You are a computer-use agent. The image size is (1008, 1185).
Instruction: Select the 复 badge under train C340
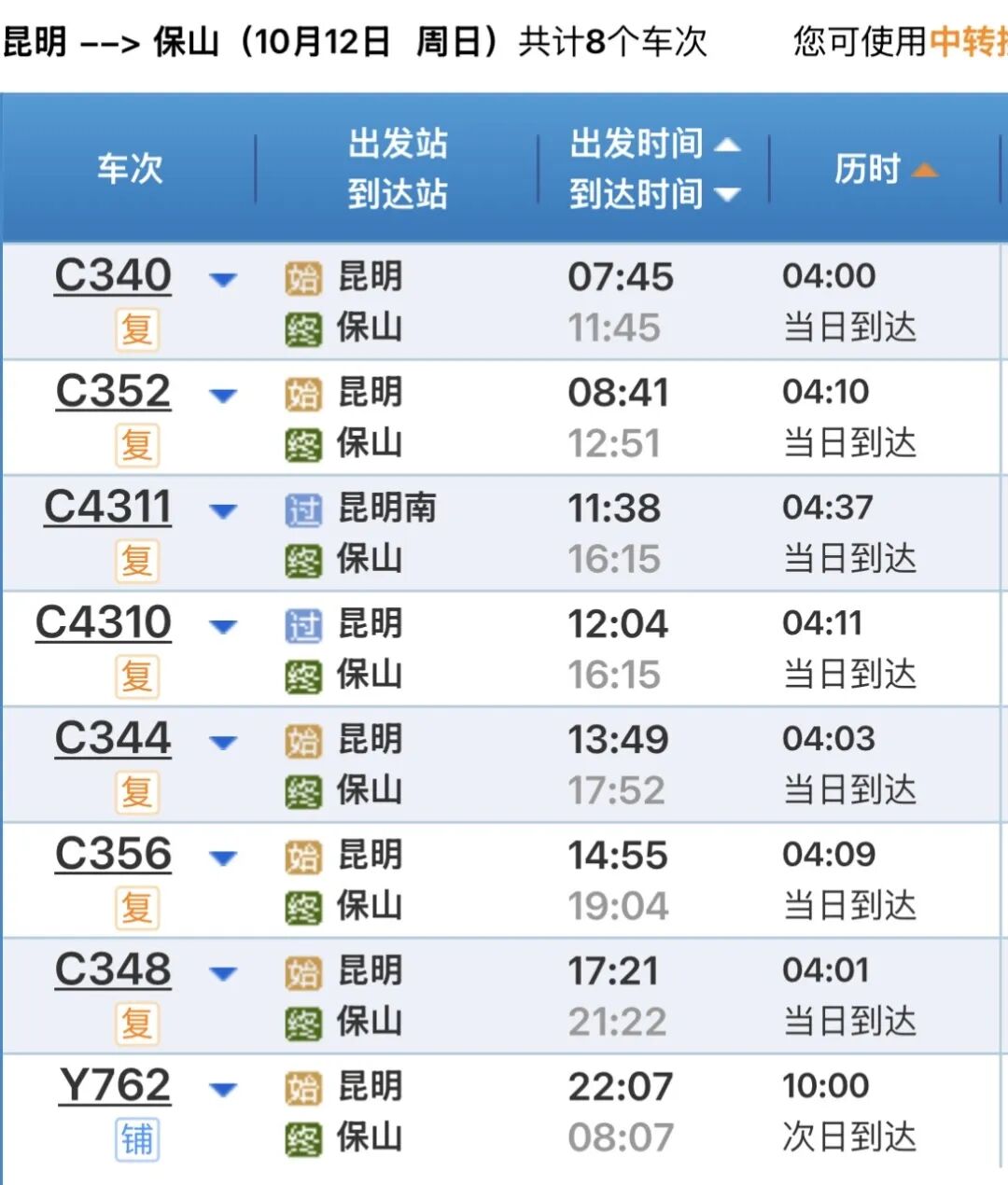pos(136,328)
